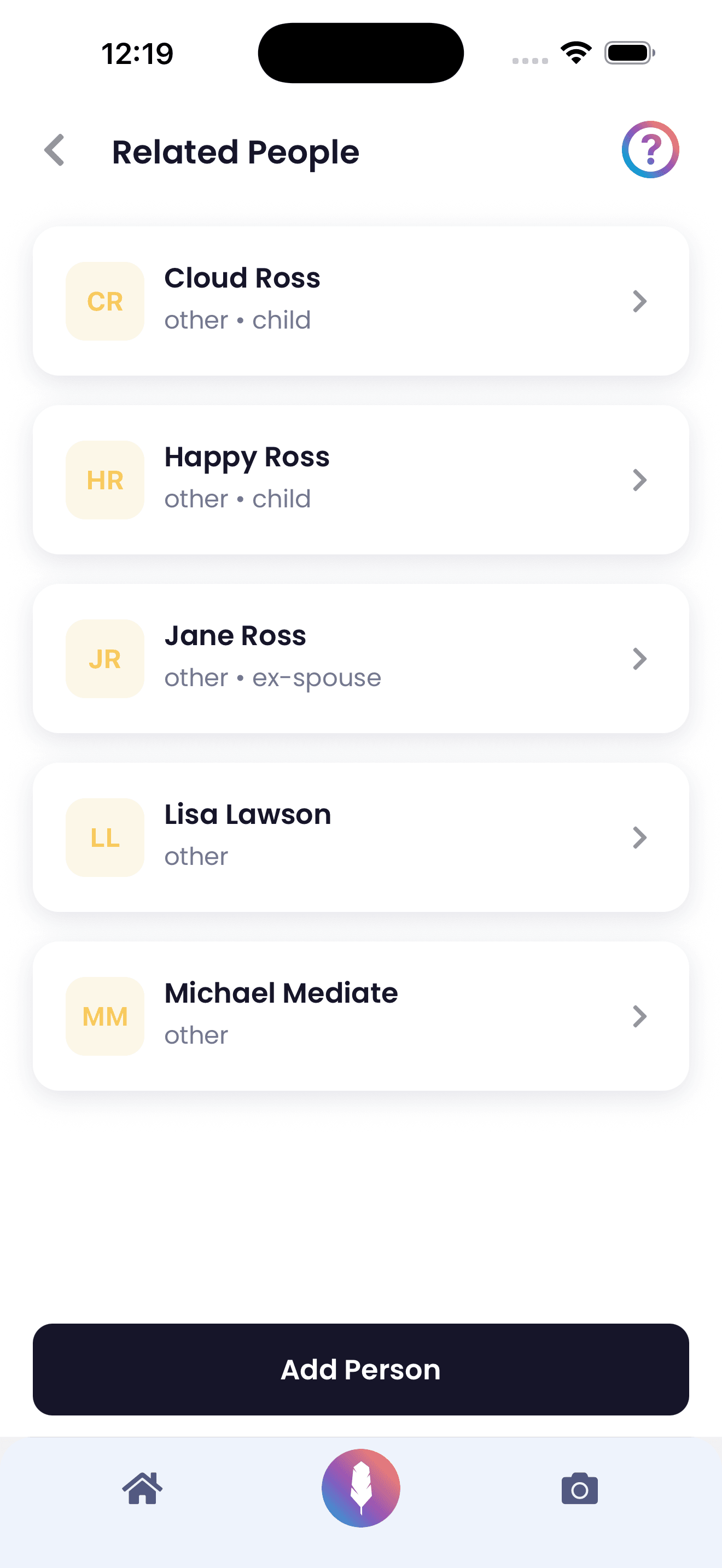Expand Cloud Ross details via chevron

pyautogui.click(x=639, y=301)
